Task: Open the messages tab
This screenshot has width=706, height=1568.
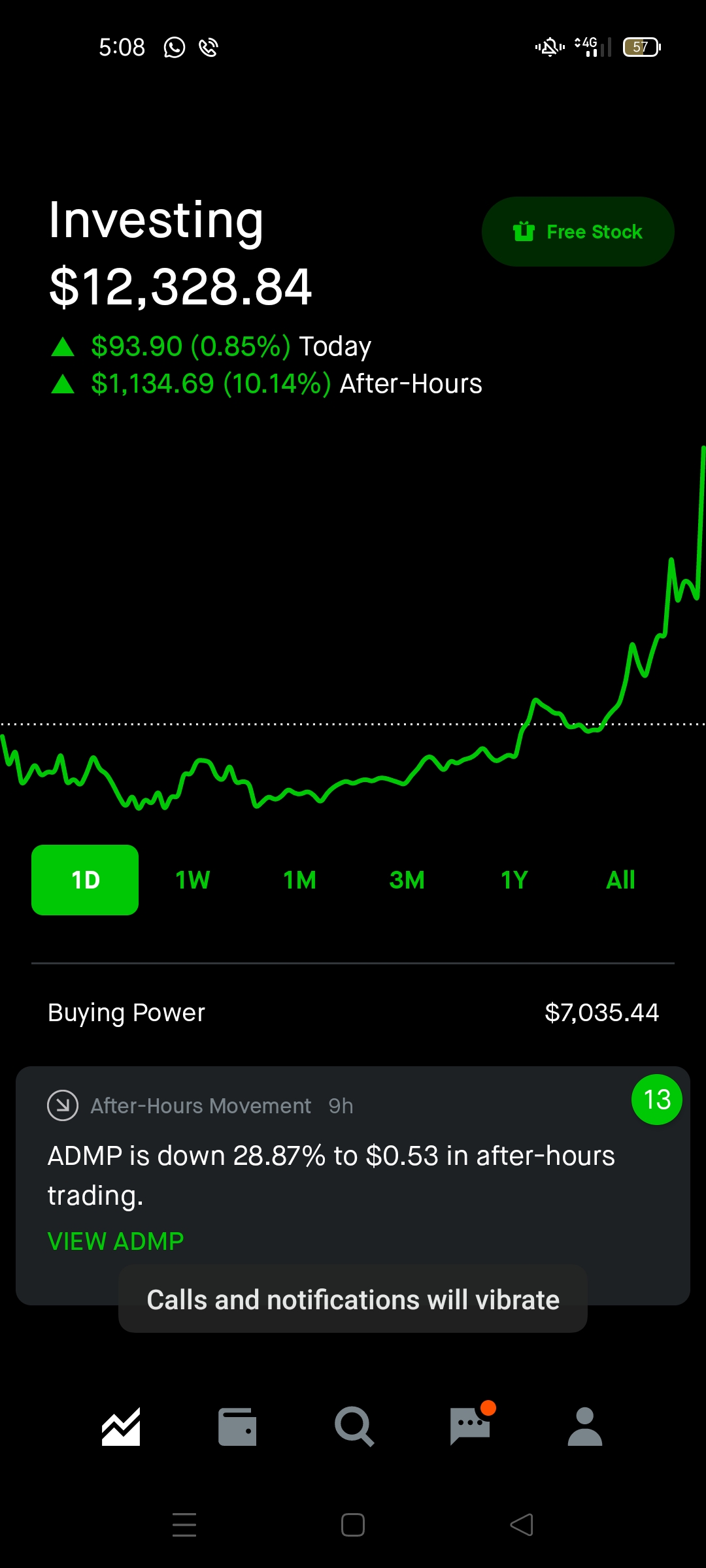Action: [x=470, y=1426]
